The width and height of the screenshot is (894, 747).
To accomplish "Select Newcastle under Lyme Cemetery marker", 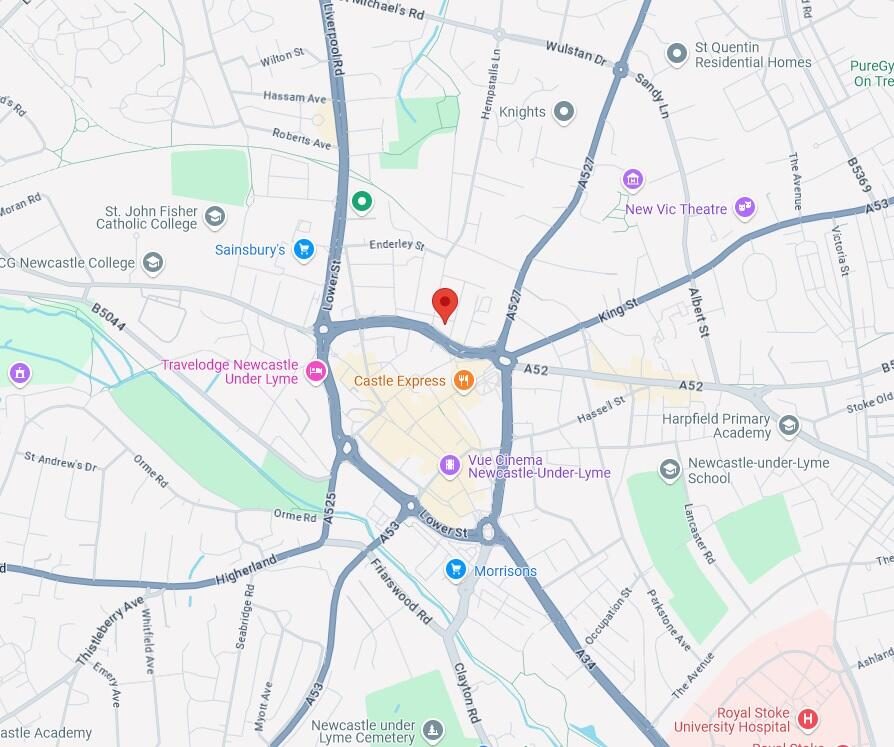I will click(432, 730).
